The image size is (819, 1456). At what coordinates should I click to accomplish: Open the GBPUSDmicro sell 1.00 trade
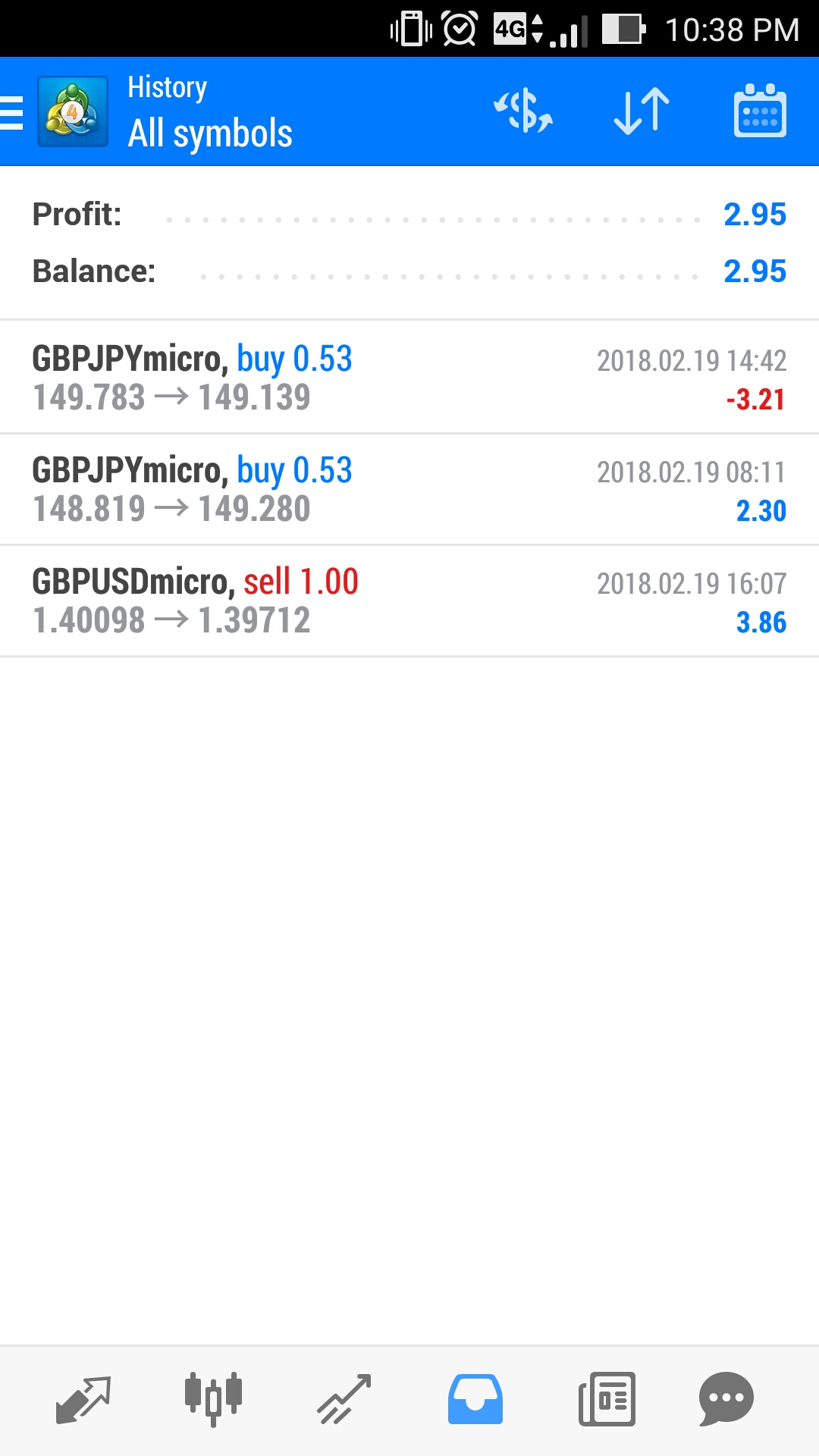pos(409,601)
